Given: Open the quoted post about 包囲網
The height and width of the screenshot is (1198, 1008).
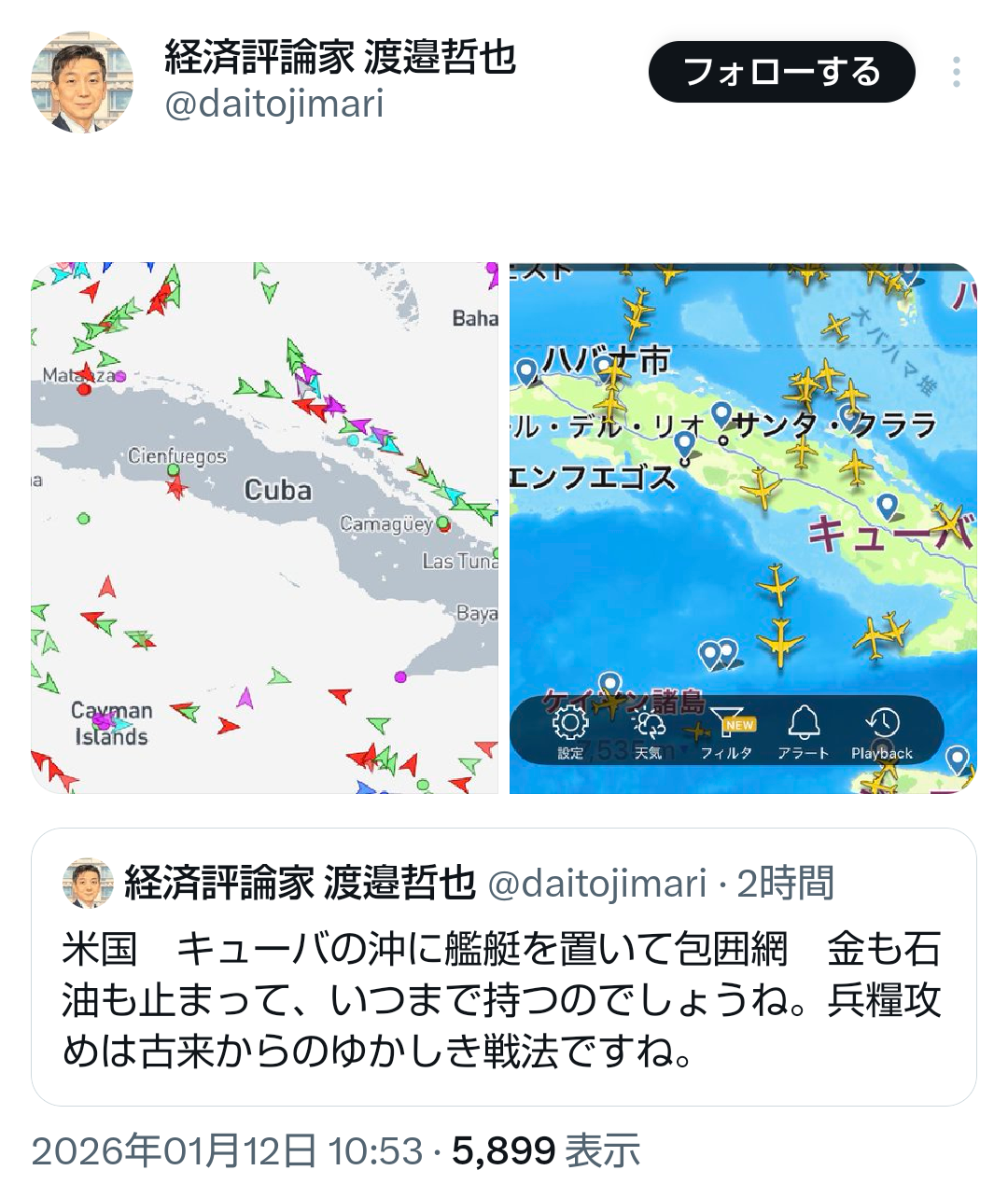Looking at the screenshot, I should click(x=504, y=998).
